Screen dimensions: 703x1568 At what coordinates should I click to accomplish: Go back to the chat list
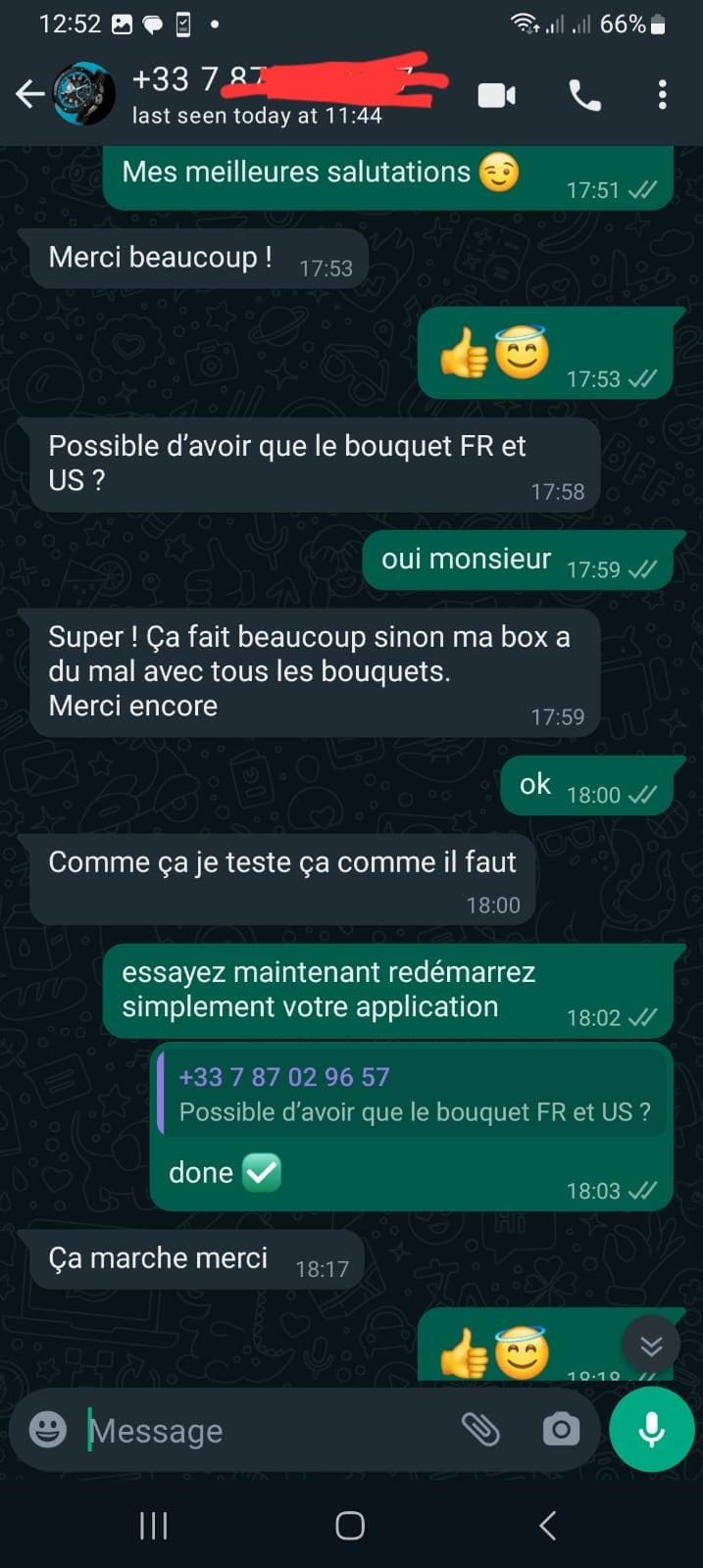(x=29, y=95)
